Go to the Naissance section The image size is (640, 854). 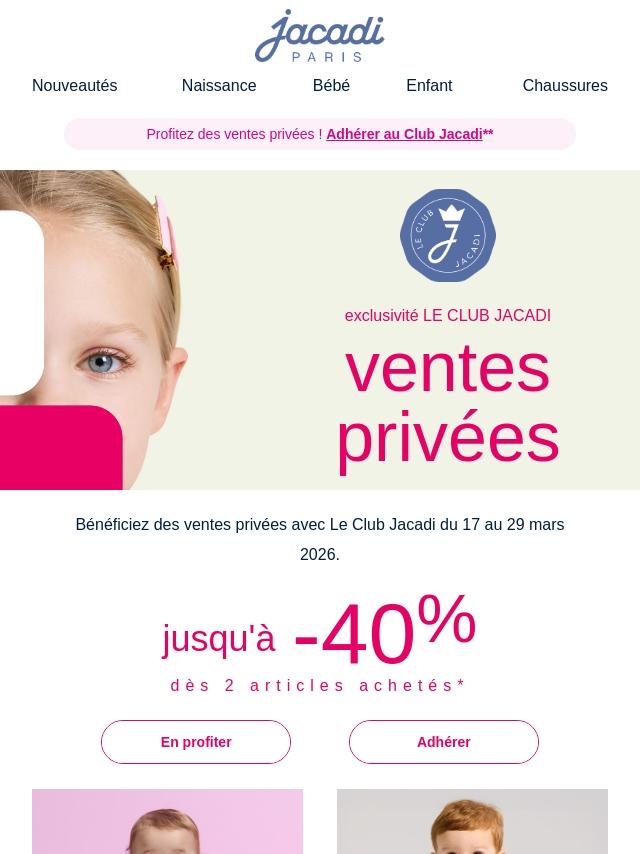pyautogui.click(x=219, y=86)
